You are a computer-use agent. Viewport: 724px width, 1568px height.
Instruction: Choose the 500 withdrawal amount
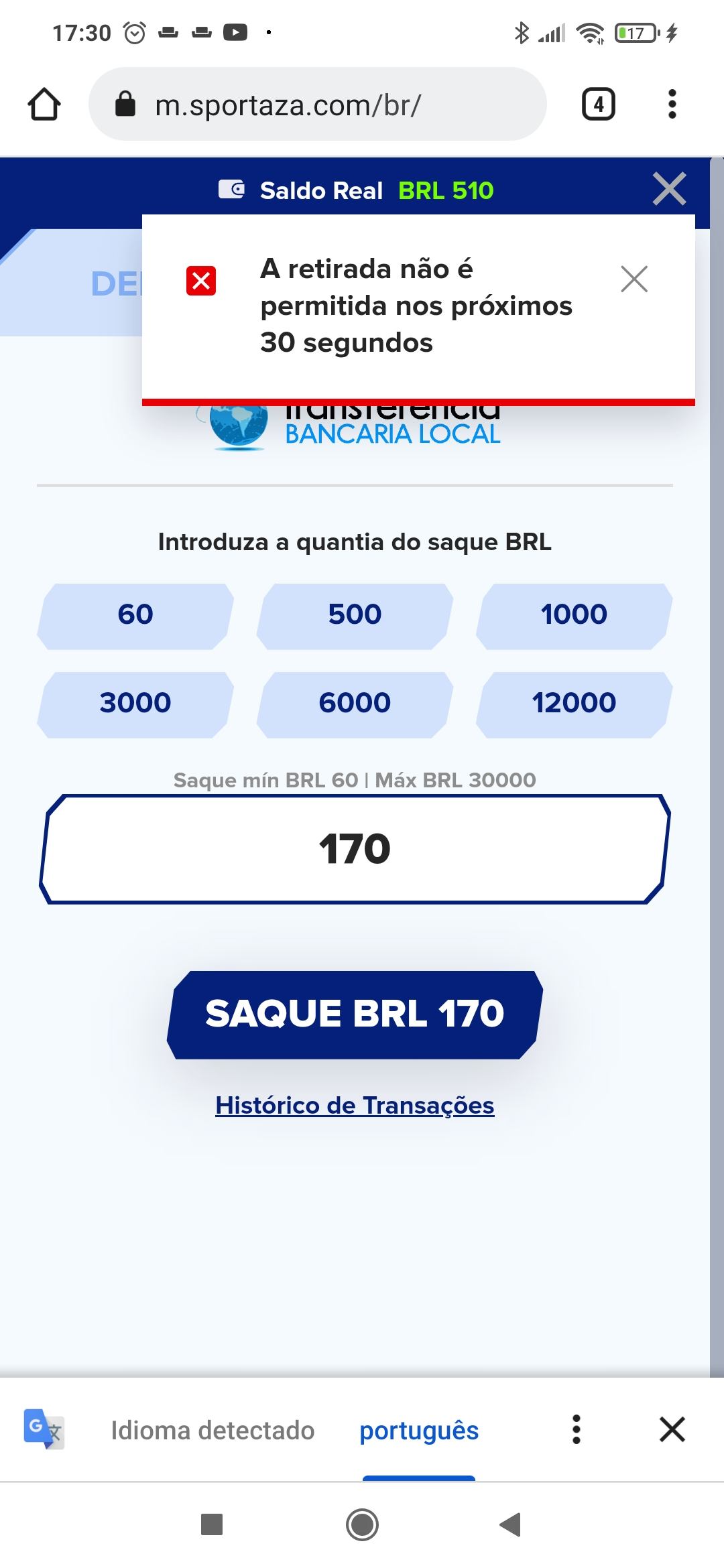pos(355,615)
